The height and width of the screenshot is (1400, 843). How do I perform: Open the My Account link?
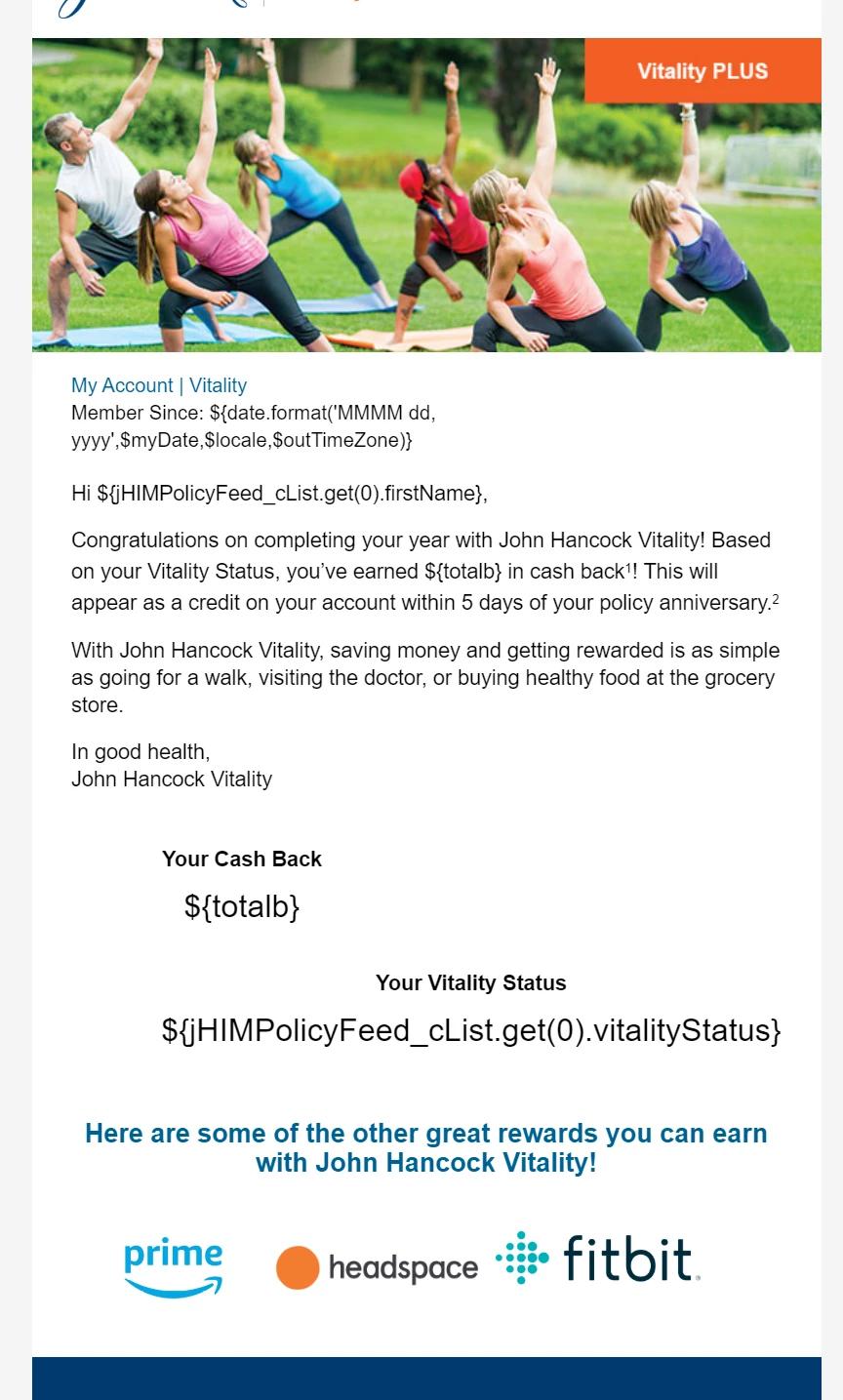pos(122,385)
